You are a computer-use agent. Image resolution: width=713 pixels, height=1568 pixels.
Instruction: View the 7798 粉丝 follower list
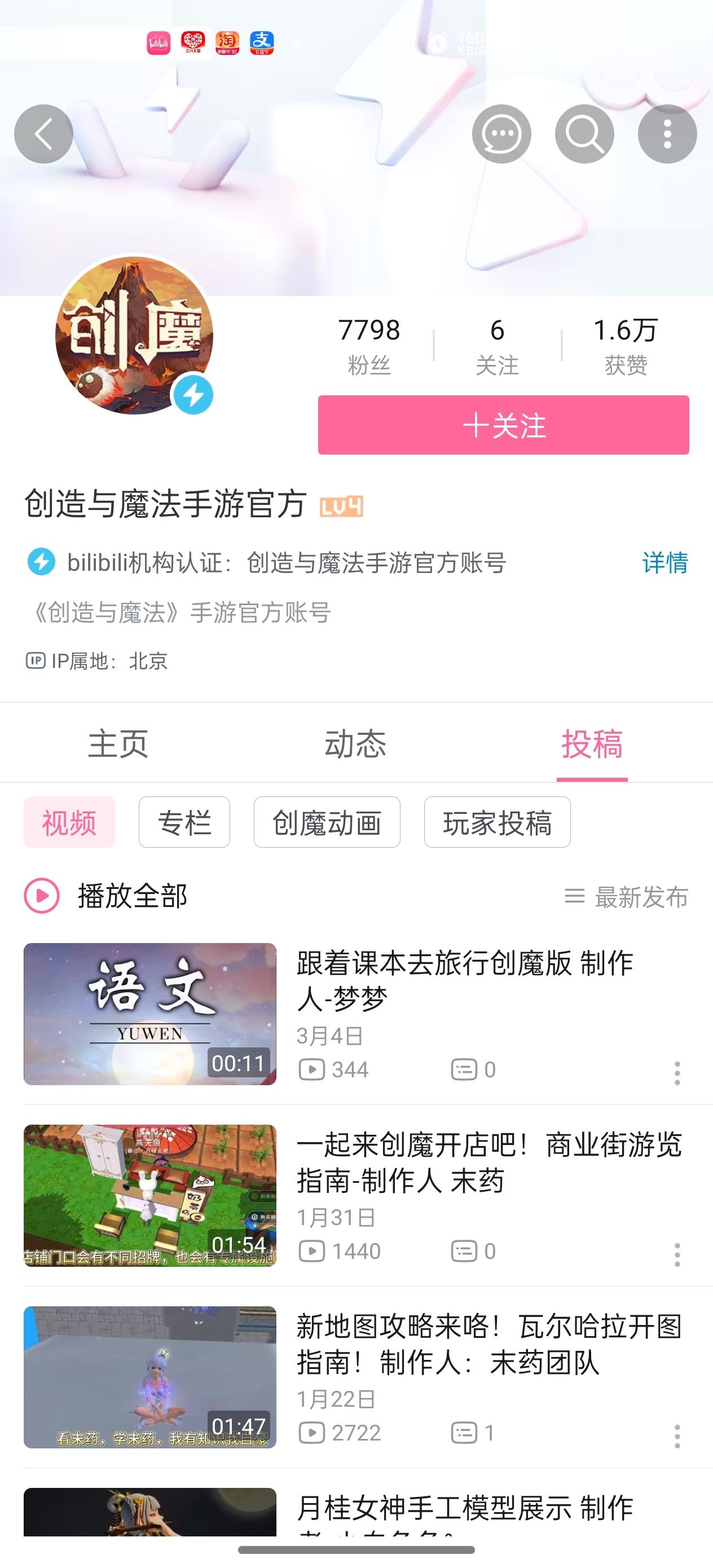369,346
